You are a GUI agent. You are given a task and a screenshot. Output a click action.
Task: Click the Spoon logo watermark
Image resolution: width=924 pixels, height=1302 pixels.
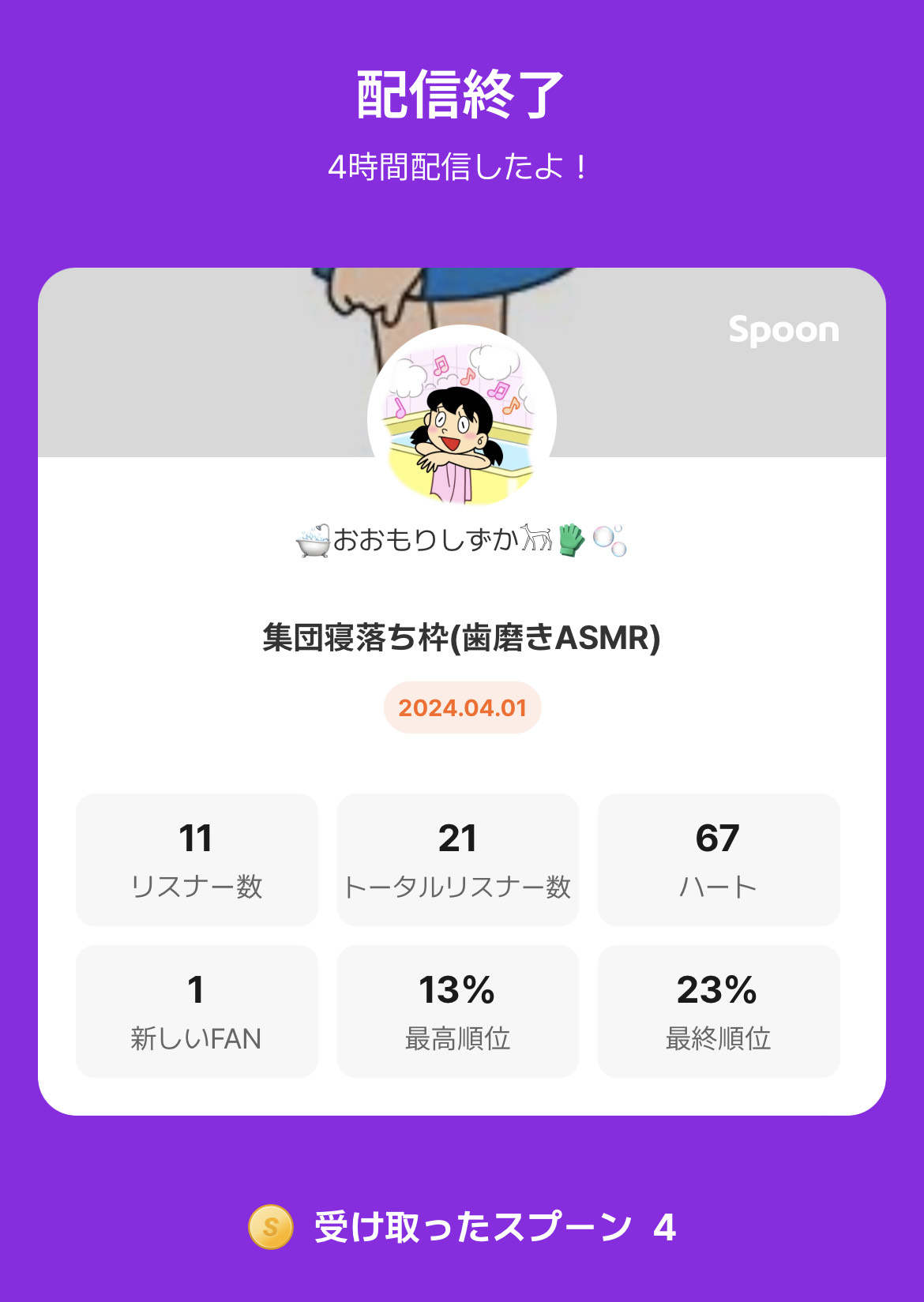784,331
